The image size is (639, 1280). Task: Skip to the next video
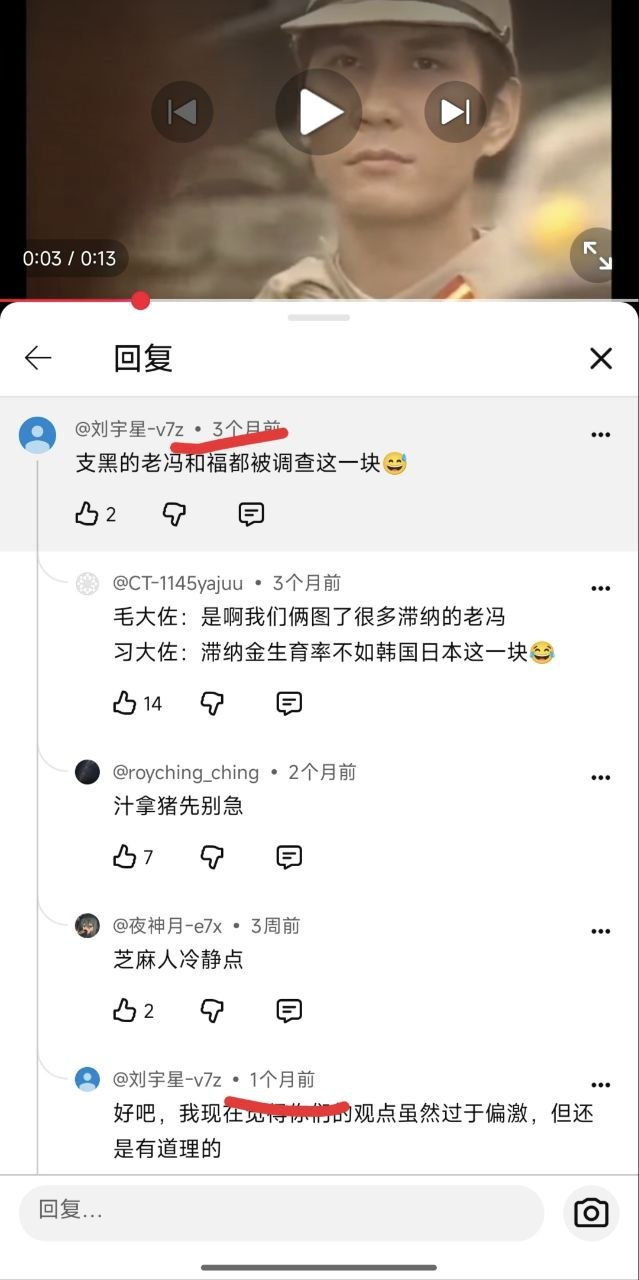[x=455, y=112]
